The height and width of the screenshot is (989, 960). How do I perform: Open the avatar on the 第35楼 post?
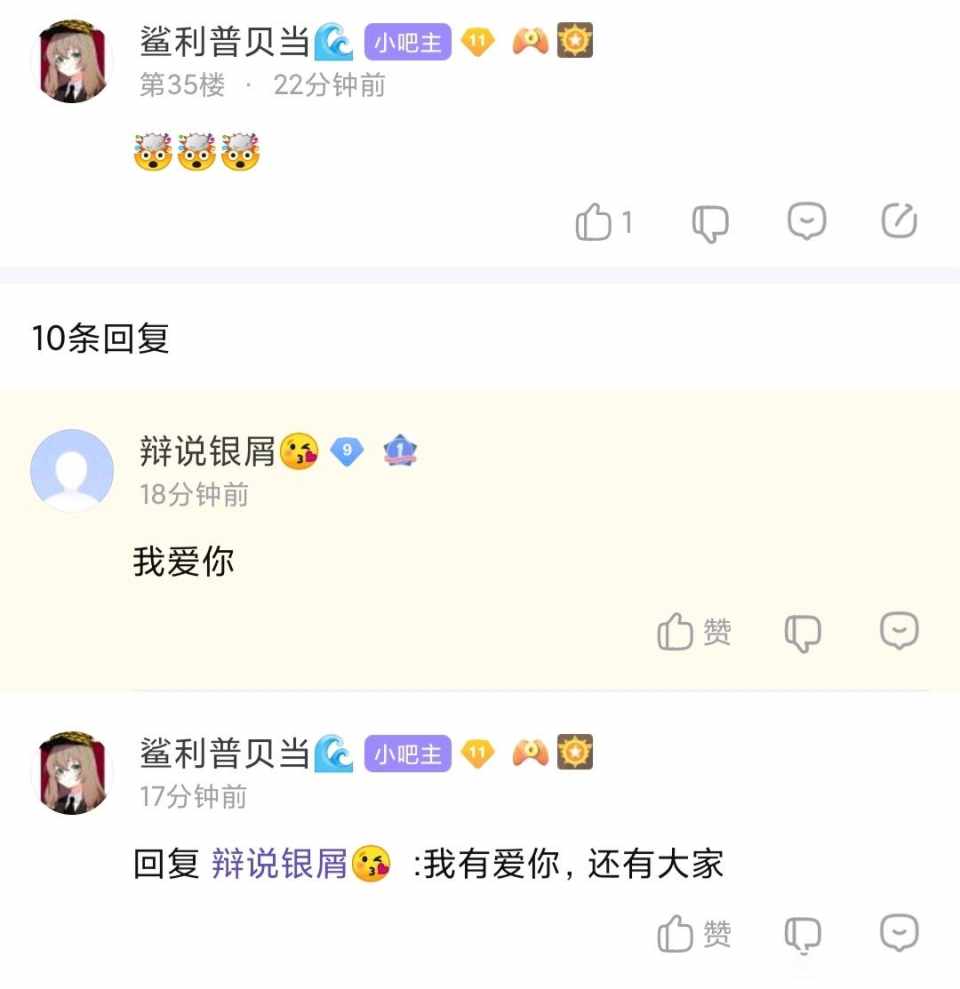tap(74, 60)
